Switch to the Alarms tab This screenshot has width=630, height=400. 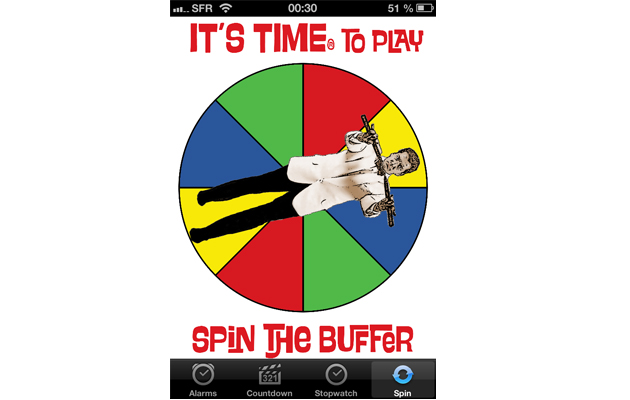point(203,379)
